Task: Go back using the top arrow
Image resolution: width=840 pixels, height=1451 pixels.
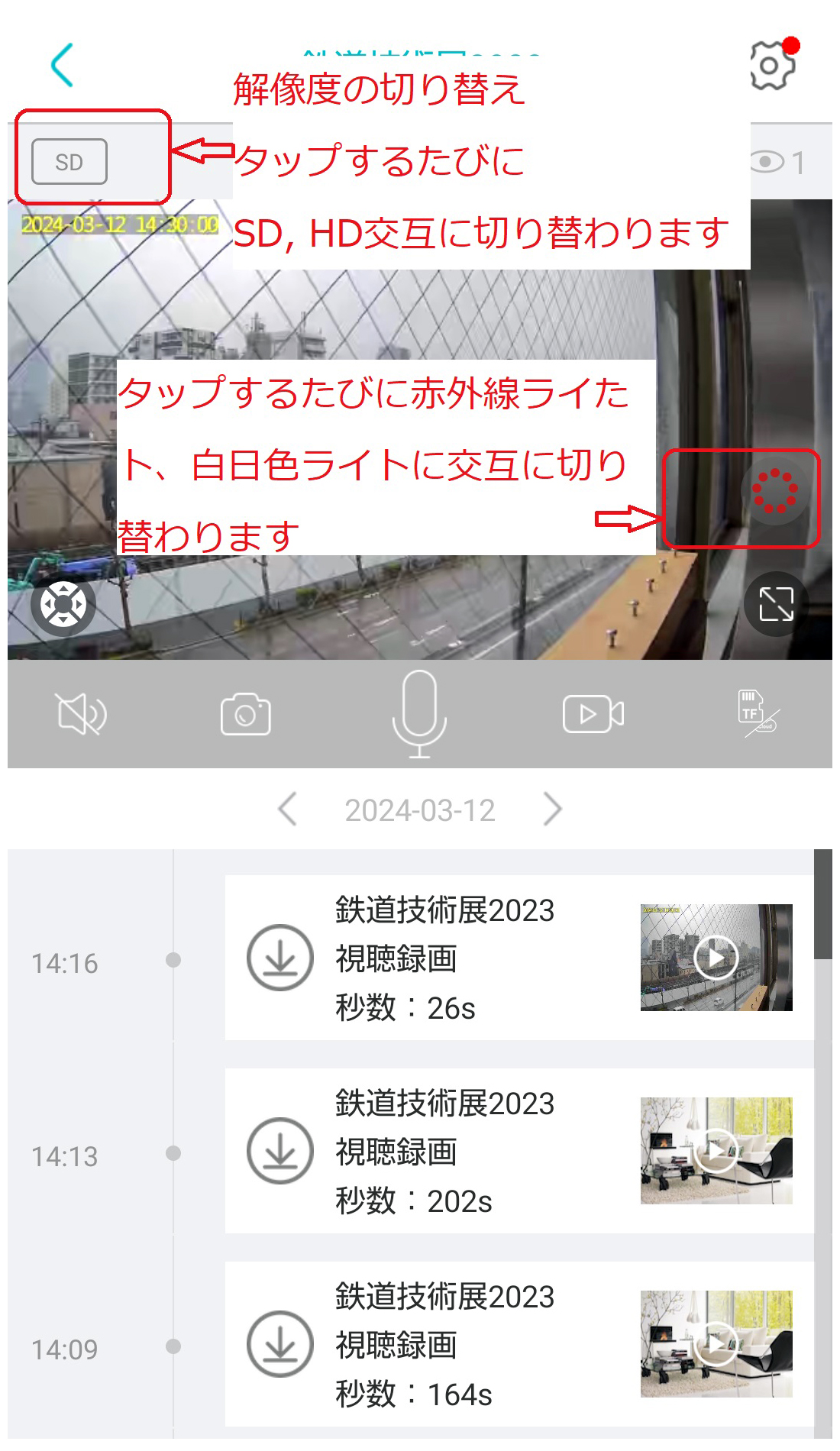Action: click(63, 65)
